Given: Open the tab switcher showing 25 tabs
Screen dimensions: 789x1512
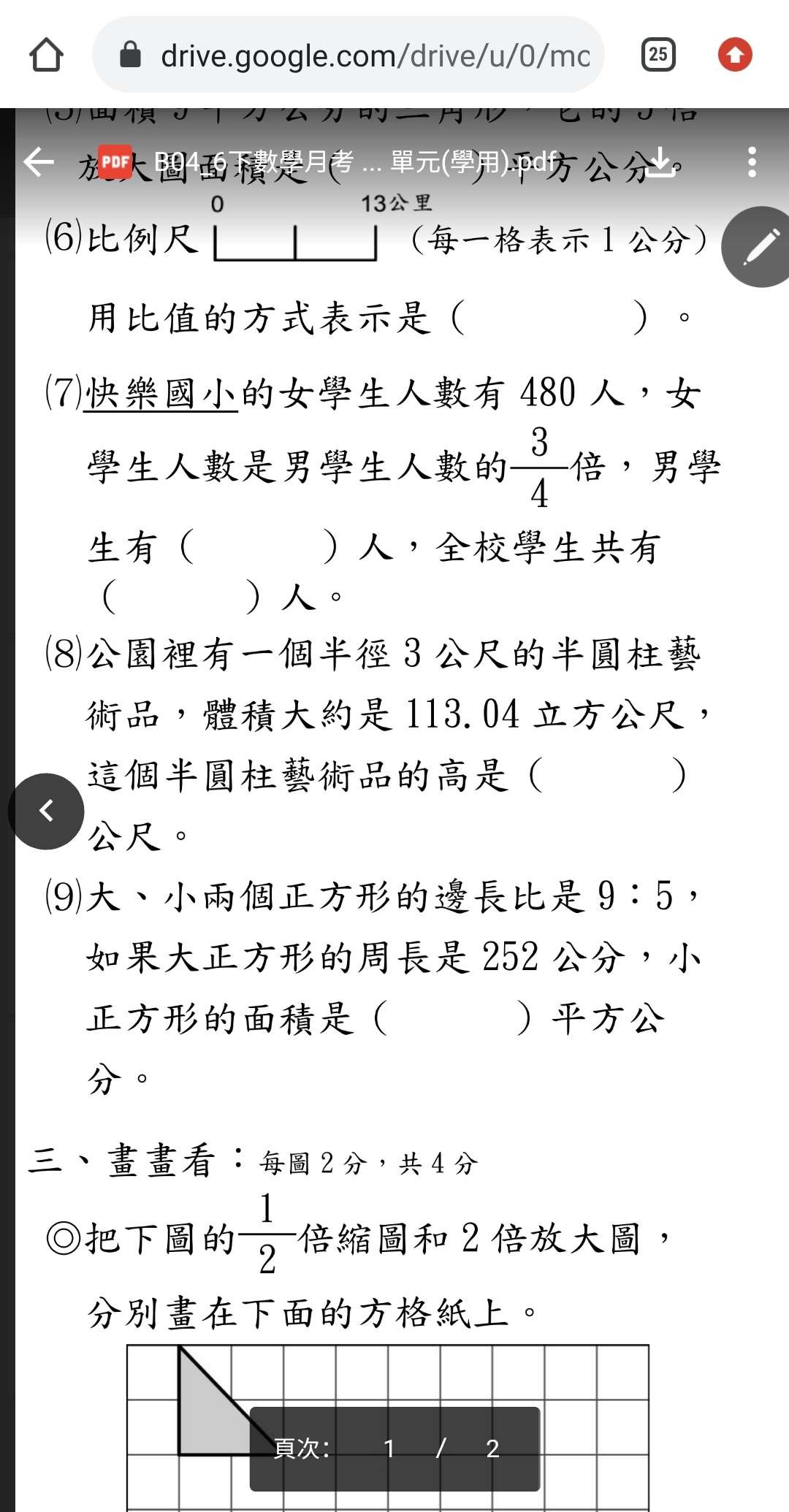Looking at the screenshot, I should tap(658, 55).
